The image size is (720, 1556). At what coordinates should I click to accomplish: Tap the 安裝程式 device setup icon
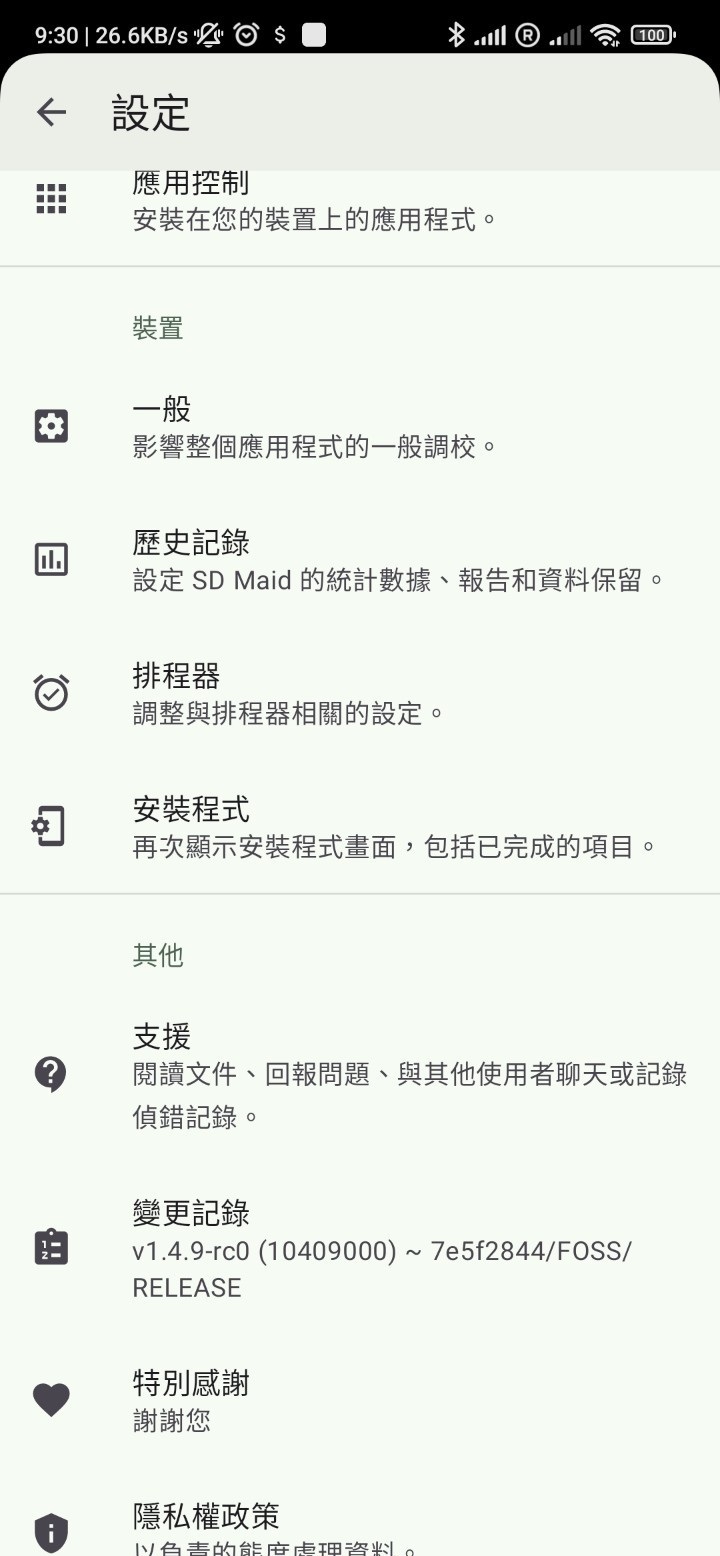pos(50,825)
